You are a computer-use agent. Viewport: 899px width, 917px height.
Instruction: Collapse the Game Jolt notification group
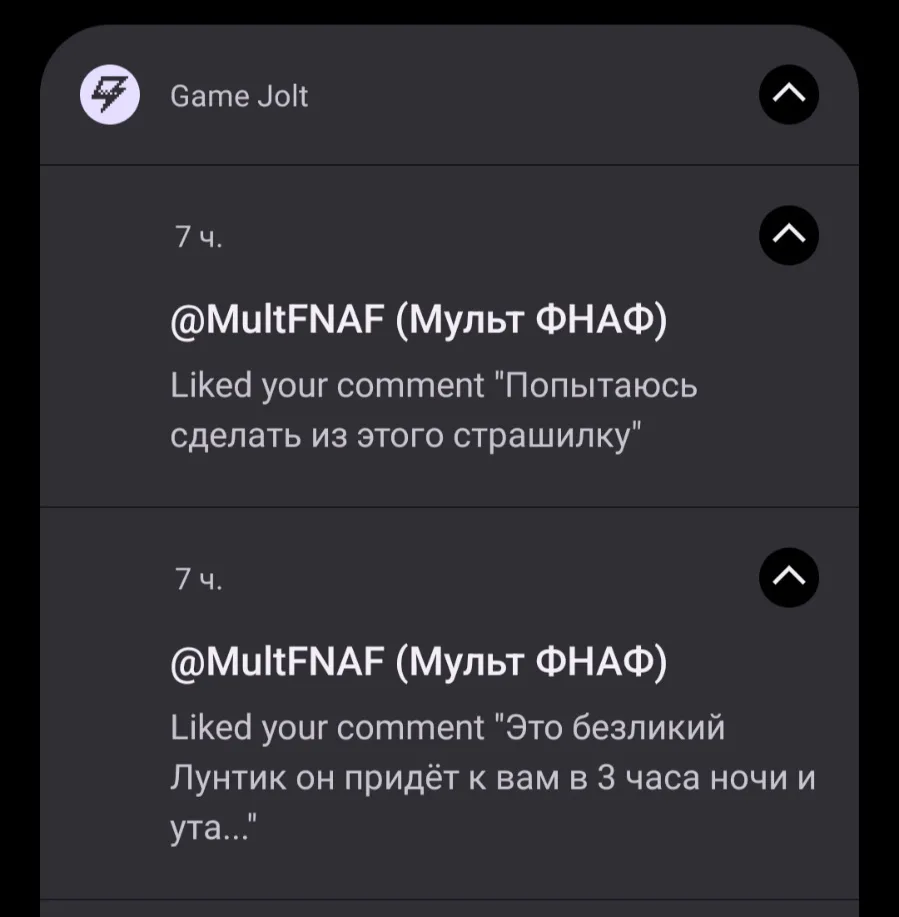click(788, 94)
